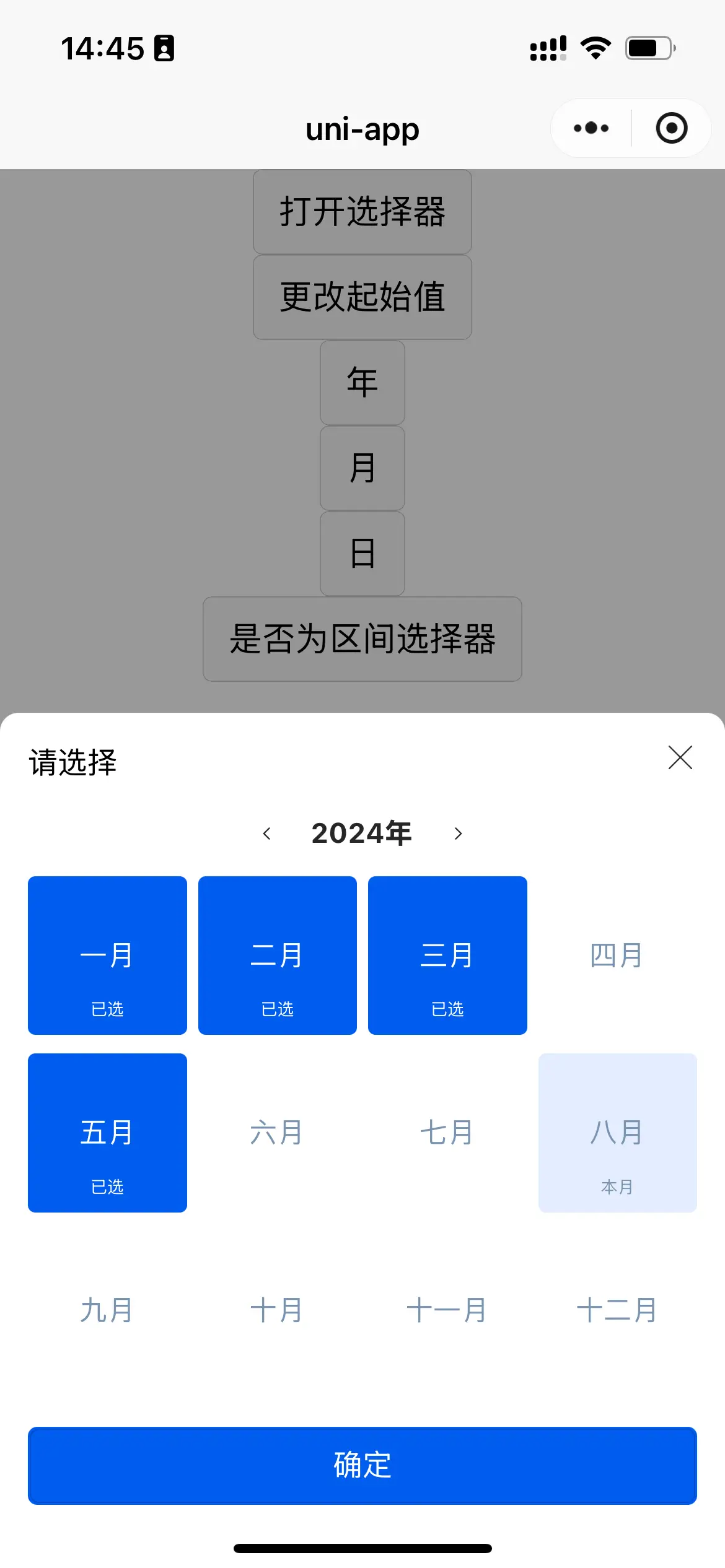This screenshot has width=725, height=1568.
Task: Select 七月 in the month grid
Action: point(447,1133)
